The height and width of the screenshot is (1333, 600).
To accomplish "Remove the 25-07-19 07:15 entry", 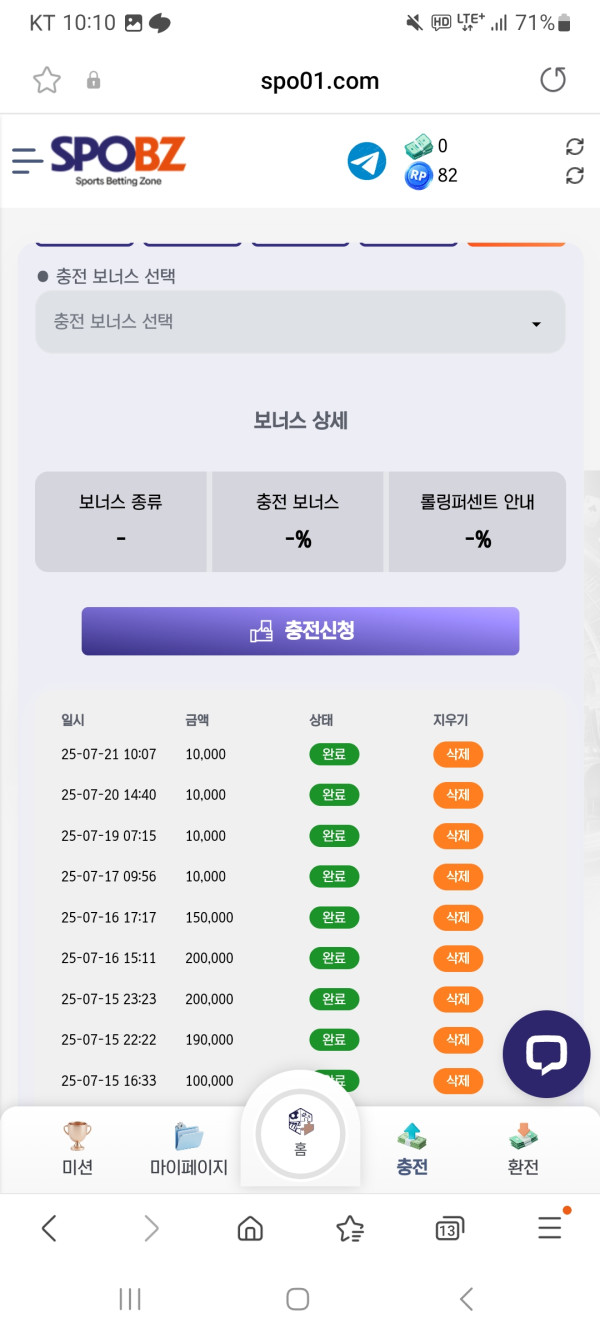I will 458,836.
